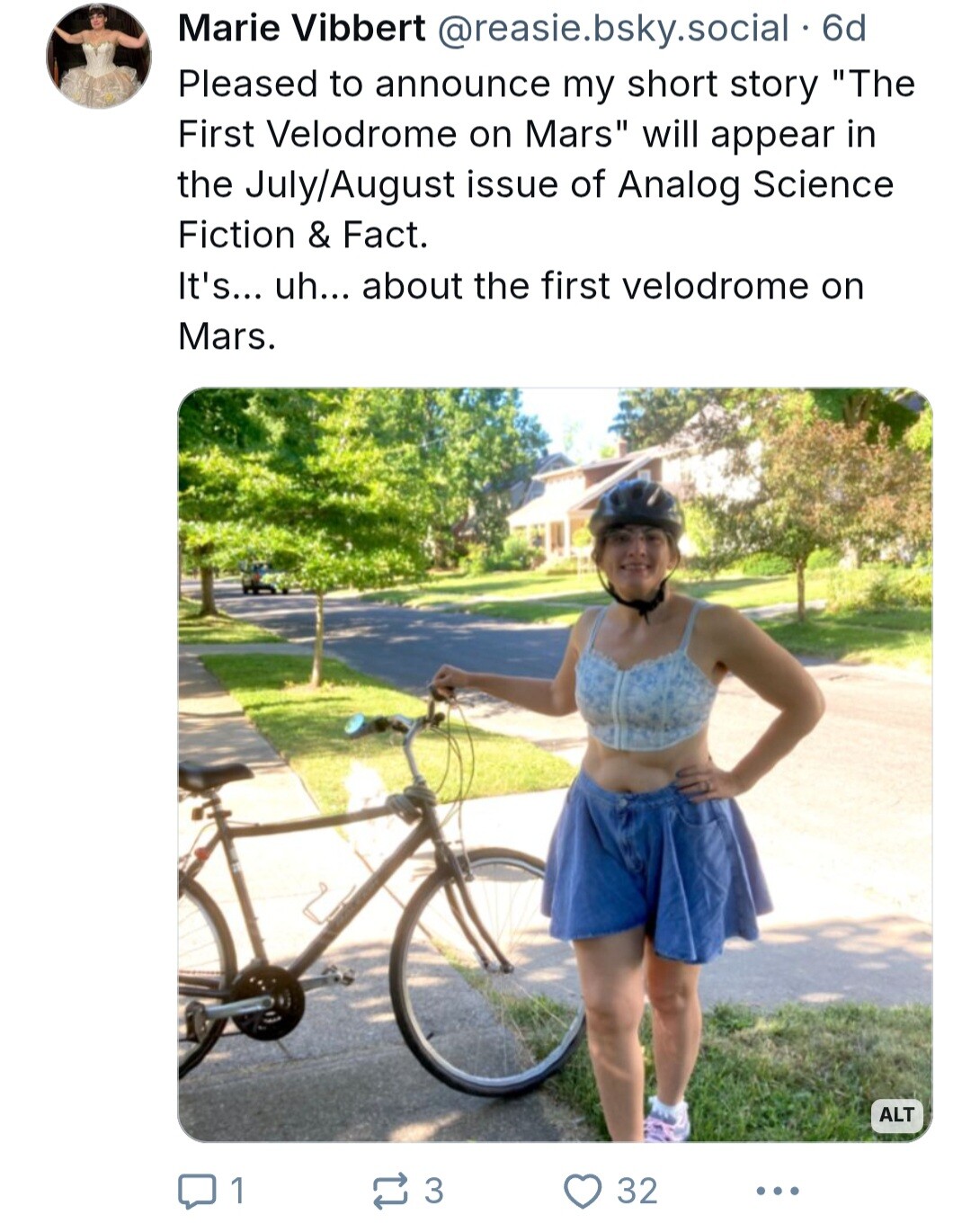Viewport: 971px width, 1232px height.
Task: Show the ALT text of the photo
Action: tap(896, 1114)
